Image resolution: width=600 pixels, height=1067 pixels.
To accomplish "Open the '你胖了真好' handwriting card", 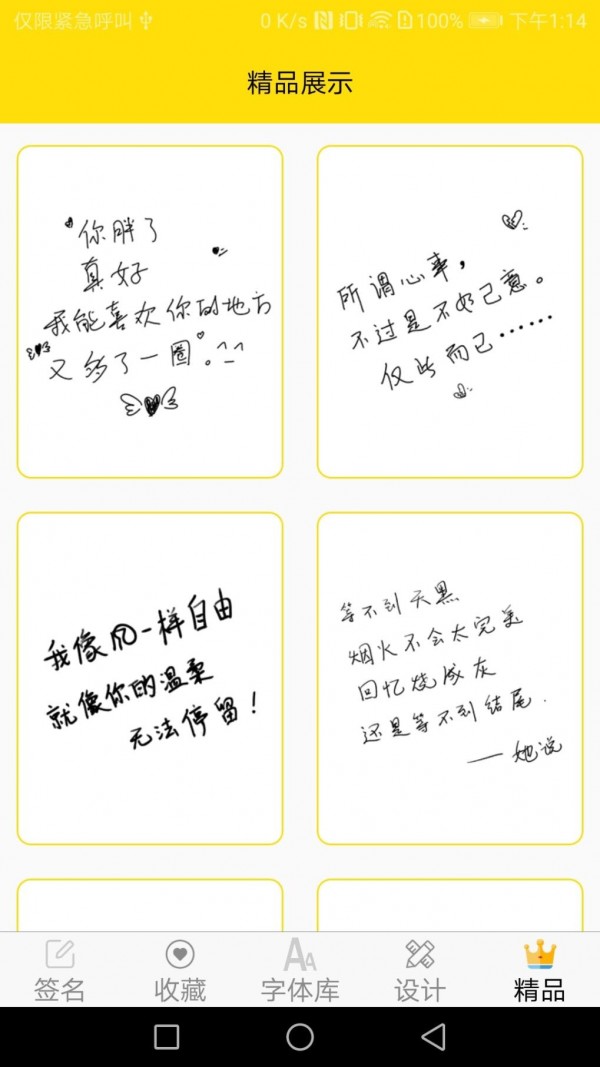I will pyautogui.click(x=150, y=312).
